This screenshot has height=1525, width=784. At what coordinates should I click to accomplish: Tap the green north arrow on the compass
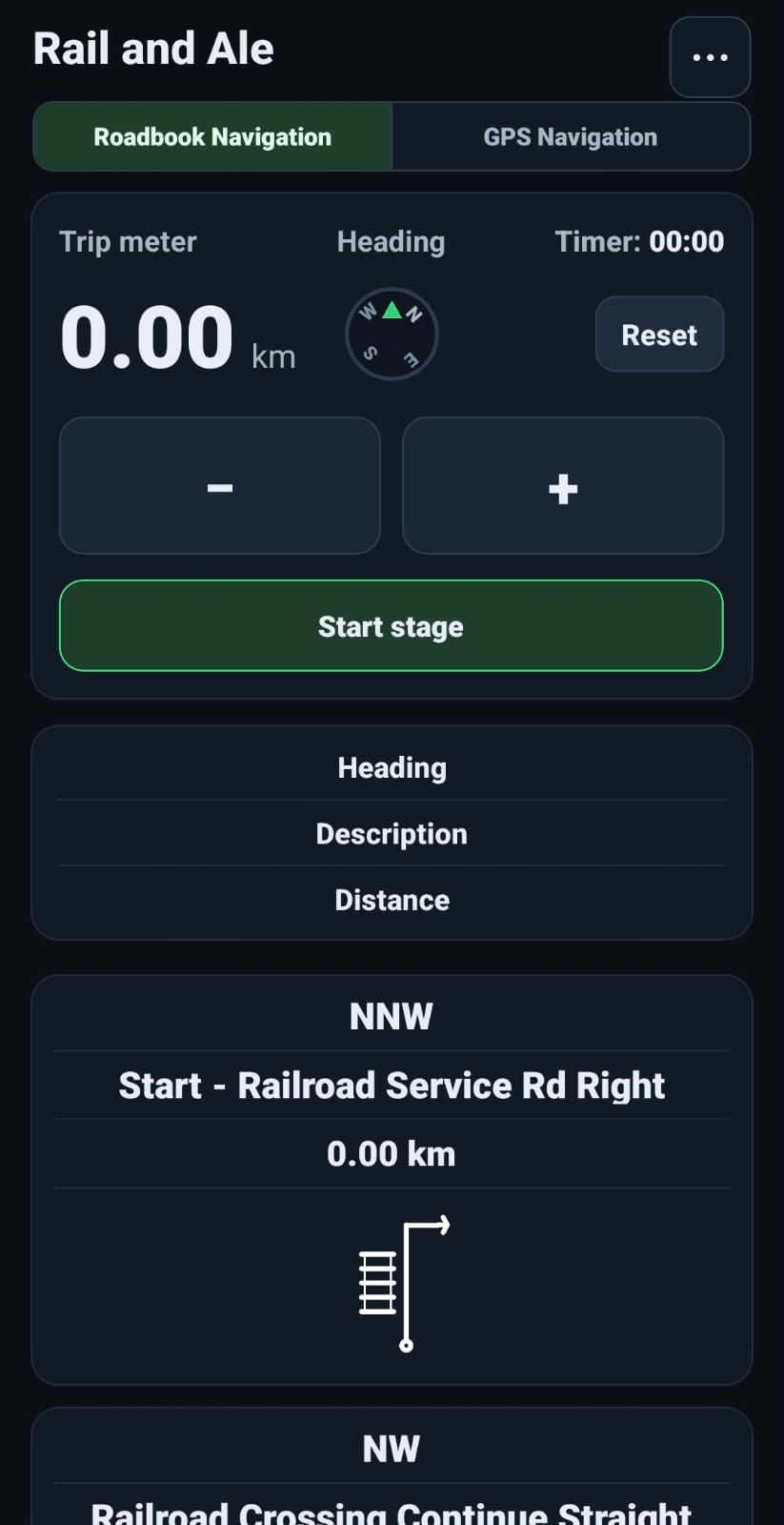(392, 310)
